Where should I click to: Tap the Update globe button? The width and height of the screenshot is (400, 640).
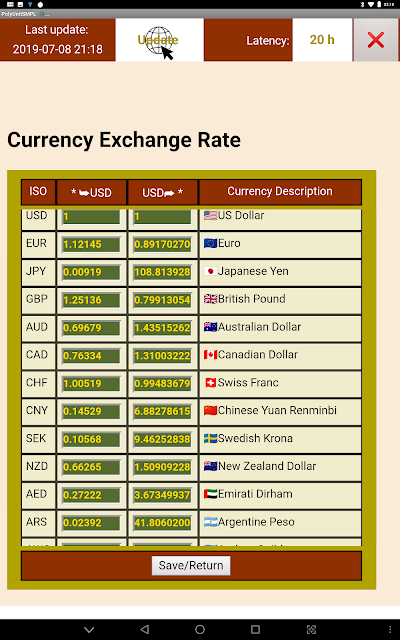160,40
